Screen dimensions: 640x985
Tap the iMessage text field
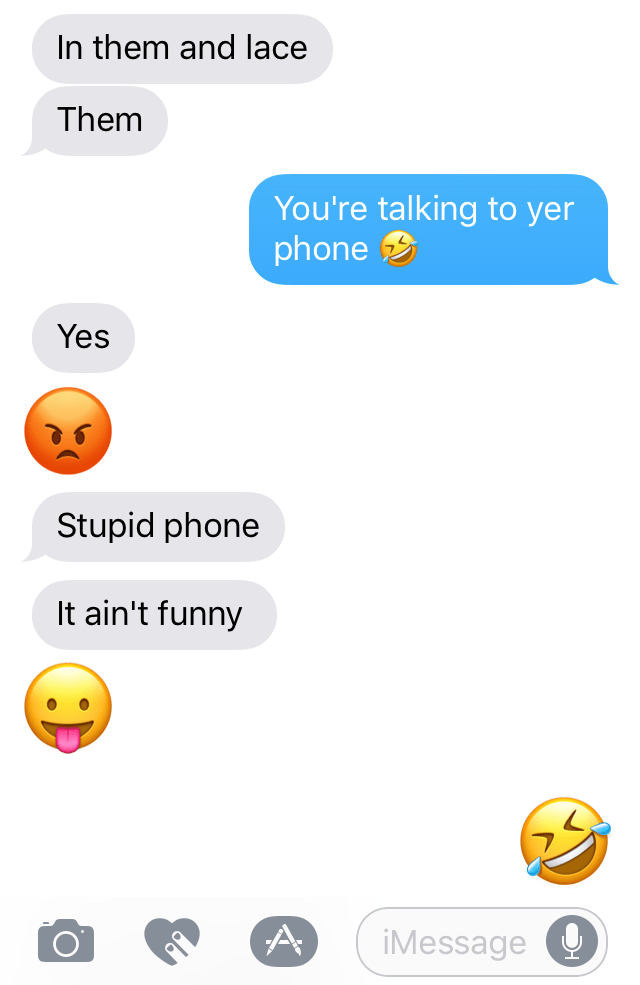click(x=453, y=942)
